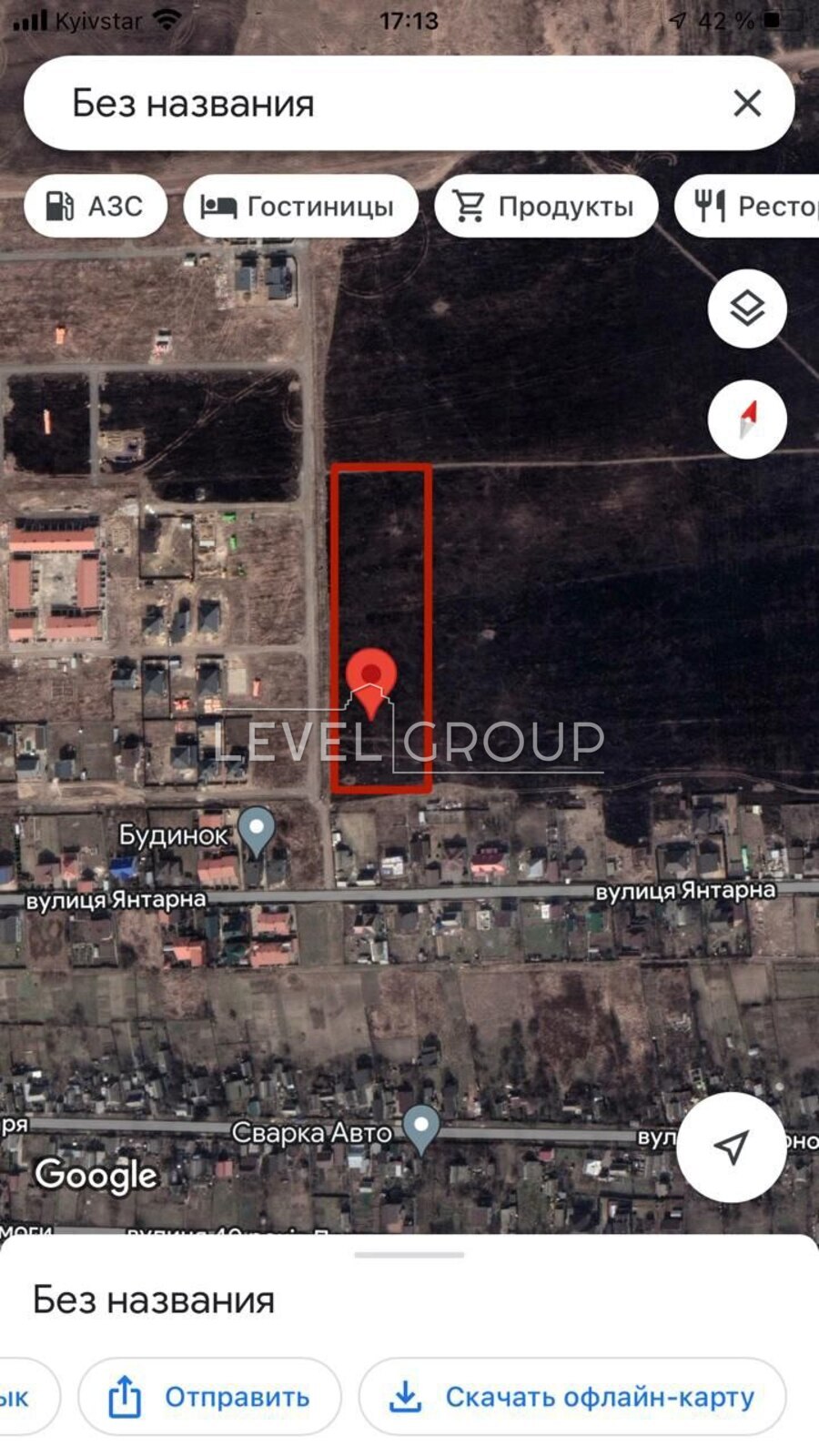This screenshot has width=819, height=1456.
Task: Open the Сварка Авто place marker
Action: click(x=420, y=1129)
